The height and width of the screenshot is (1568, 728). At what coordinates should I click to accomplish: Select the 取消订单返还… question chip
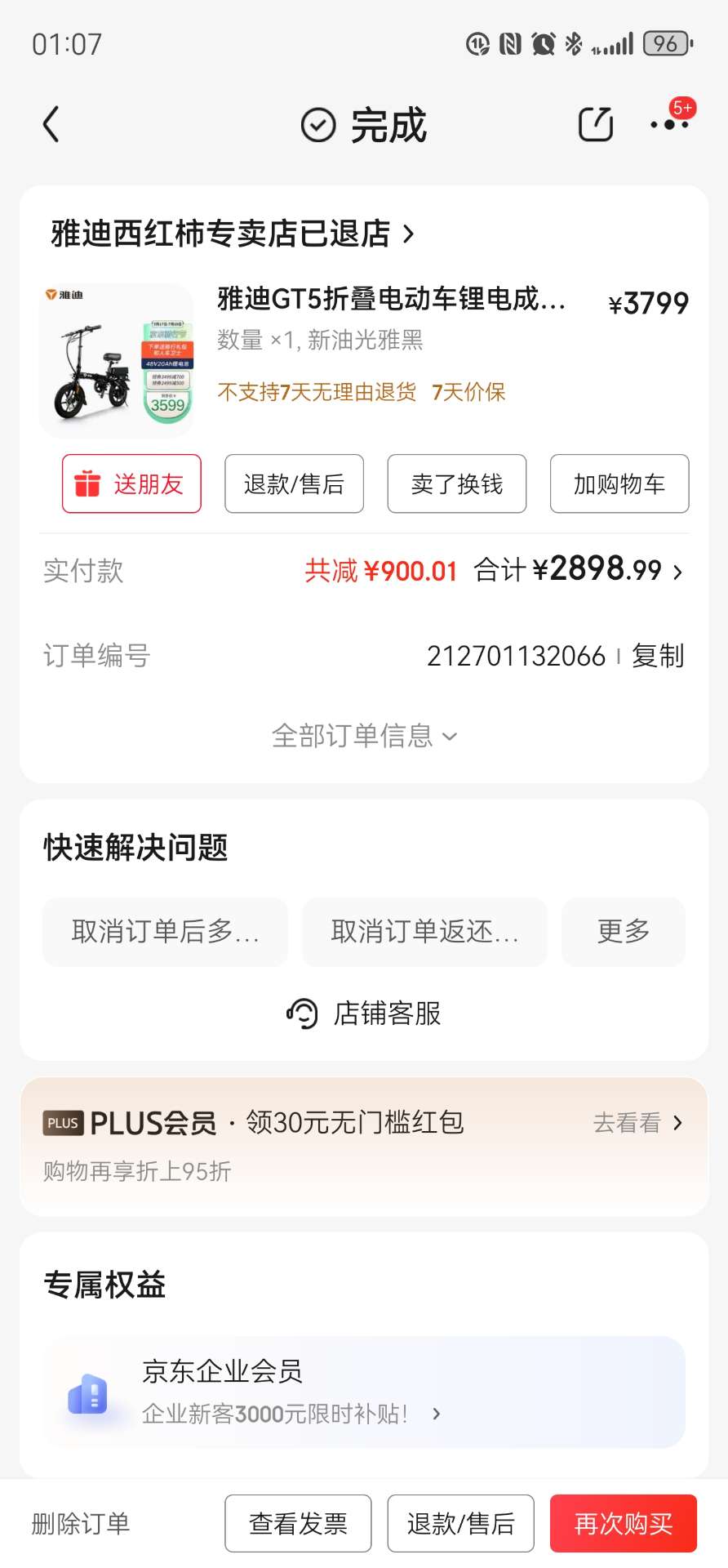pyautogui.click(x=424, y=932)
